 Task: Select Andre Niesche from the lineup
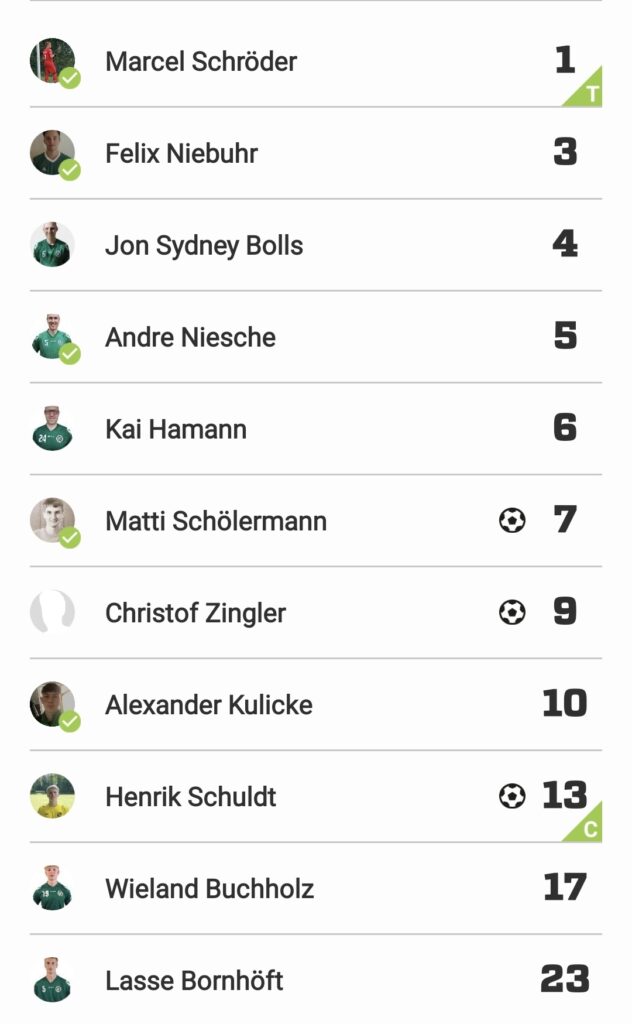pyautogui.click(x=316, y=337)
